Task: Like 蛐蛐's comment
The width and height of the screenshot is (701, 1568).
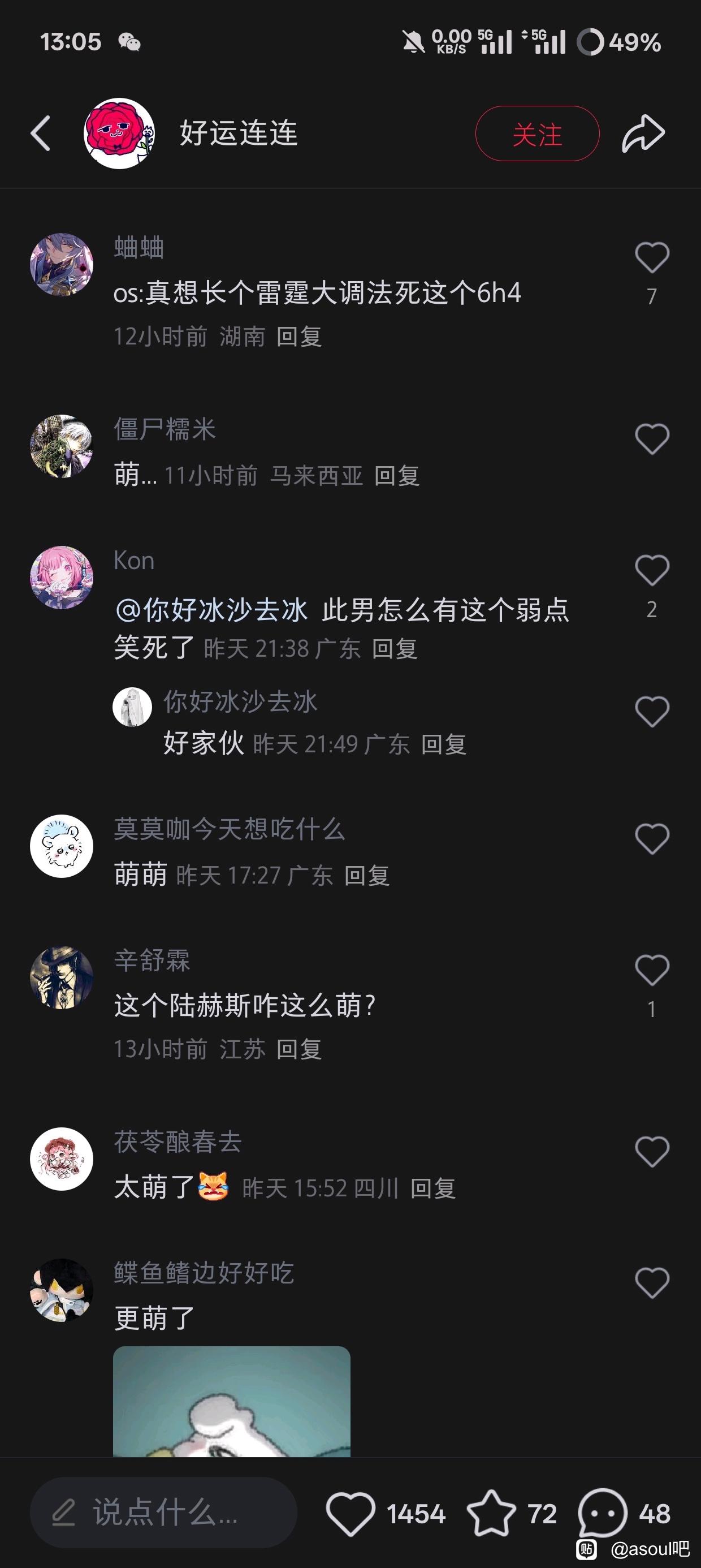Action: point(652,257)
